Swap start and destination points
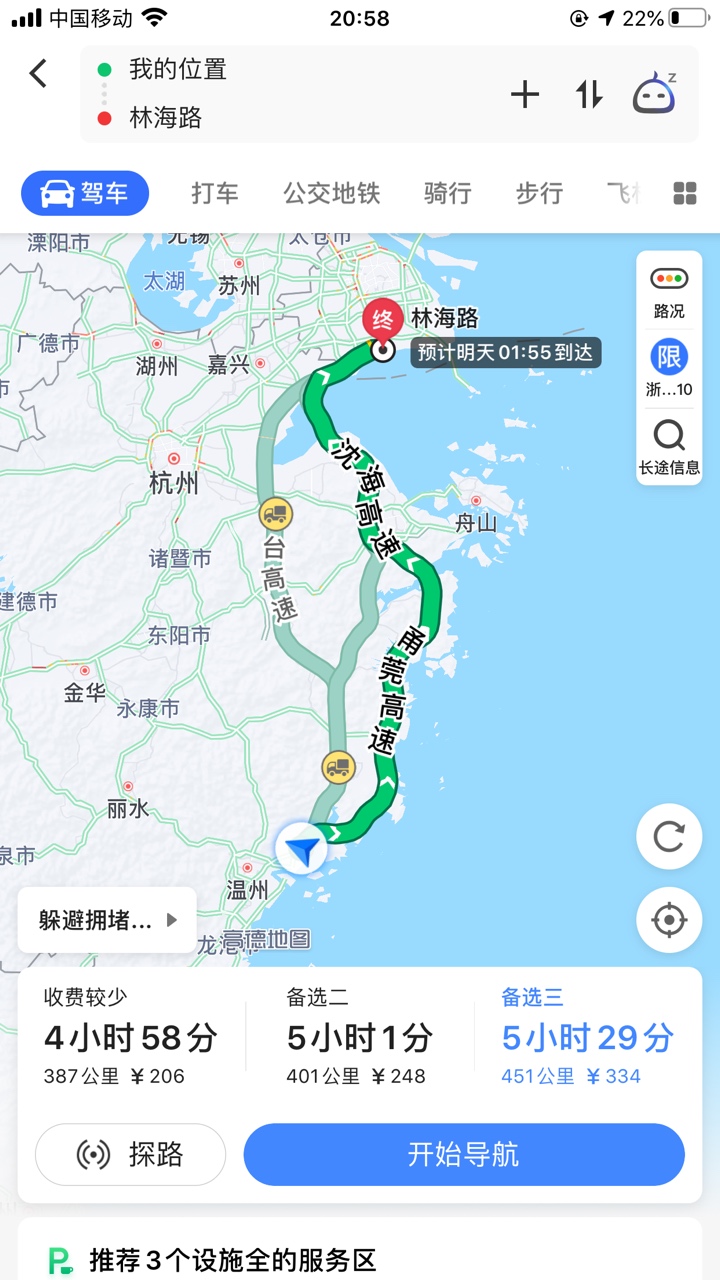 pyautogui.click(x=589, y=95)
